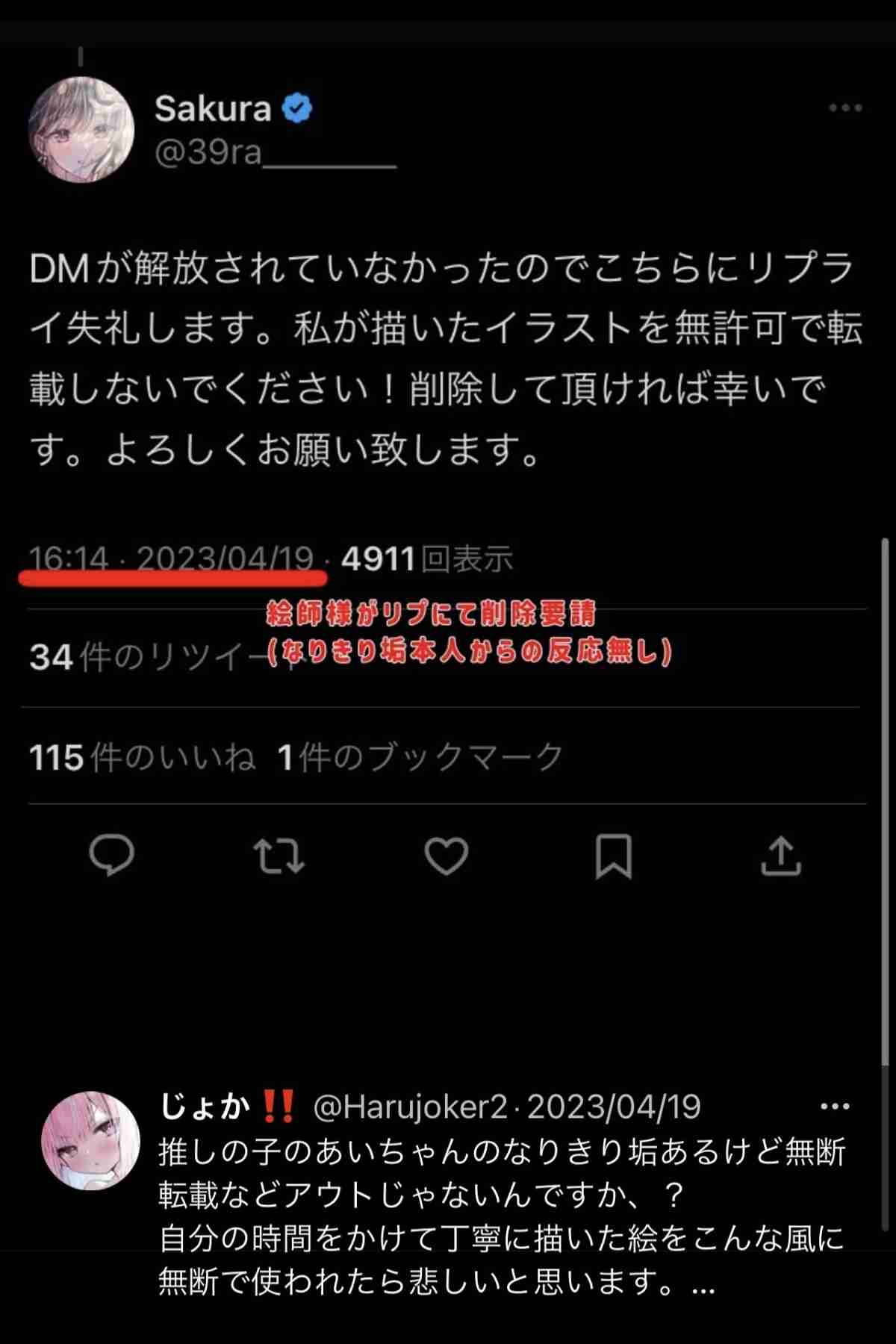The width and height of the screenshot is (896, 1344).
Task: Open Sakura's profile picture
Action: 81,130
